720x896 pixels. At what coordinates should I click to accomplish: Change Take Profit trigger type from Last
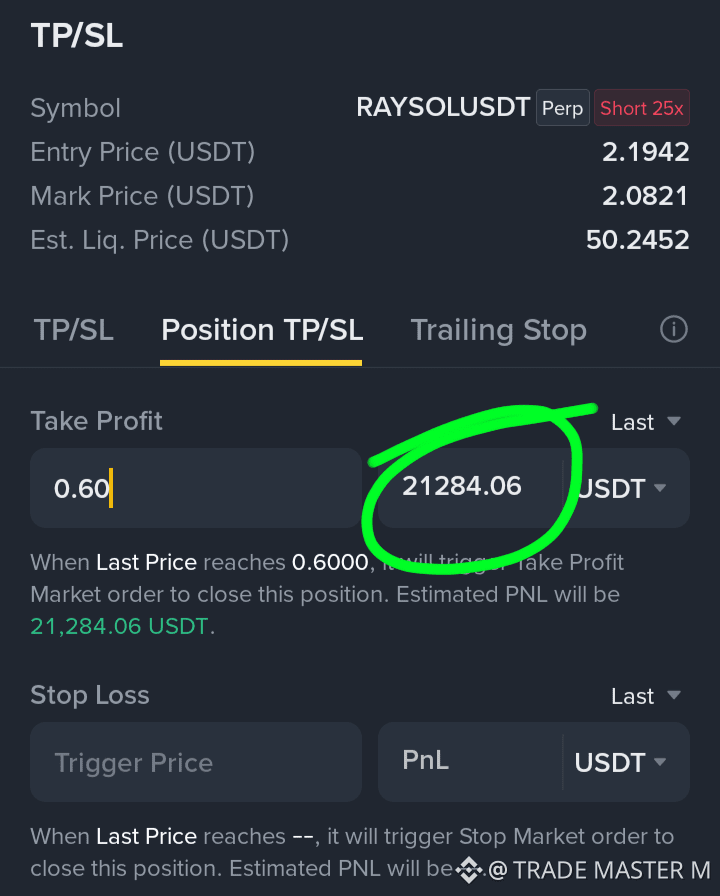click(646, 422)
